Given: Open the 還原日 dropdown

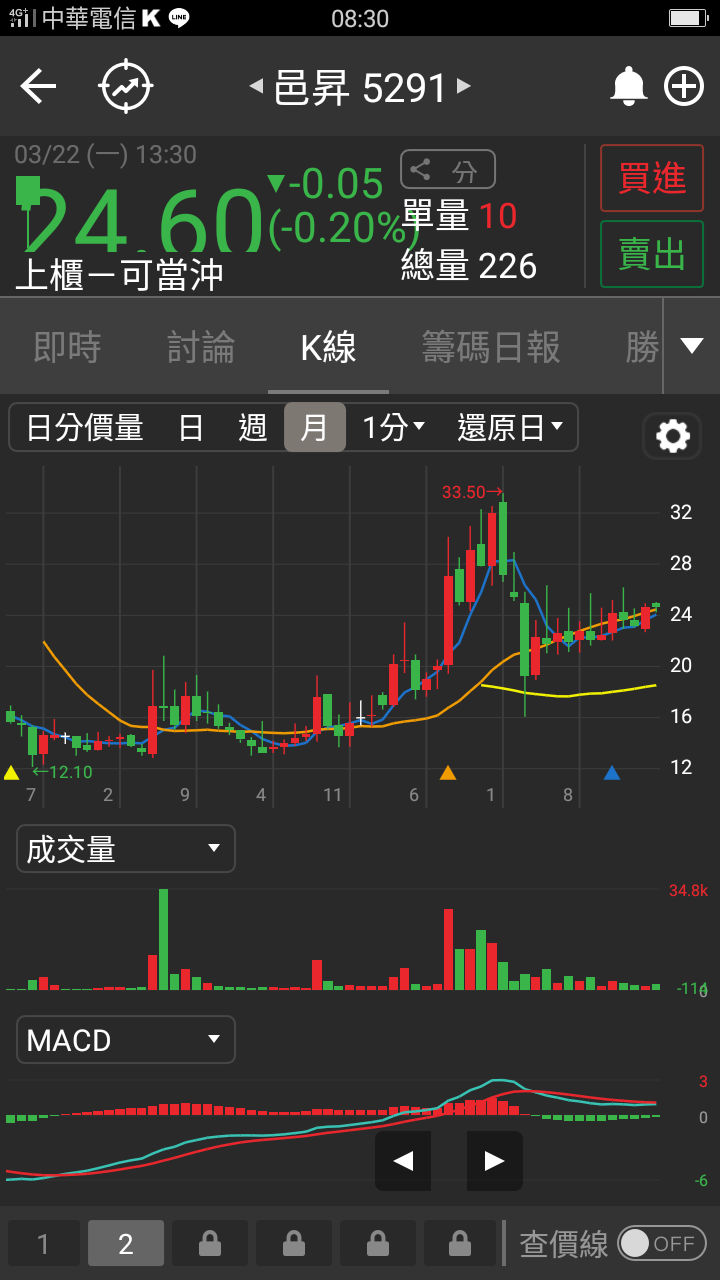Looking at the screenshot, I should [510, 428].
